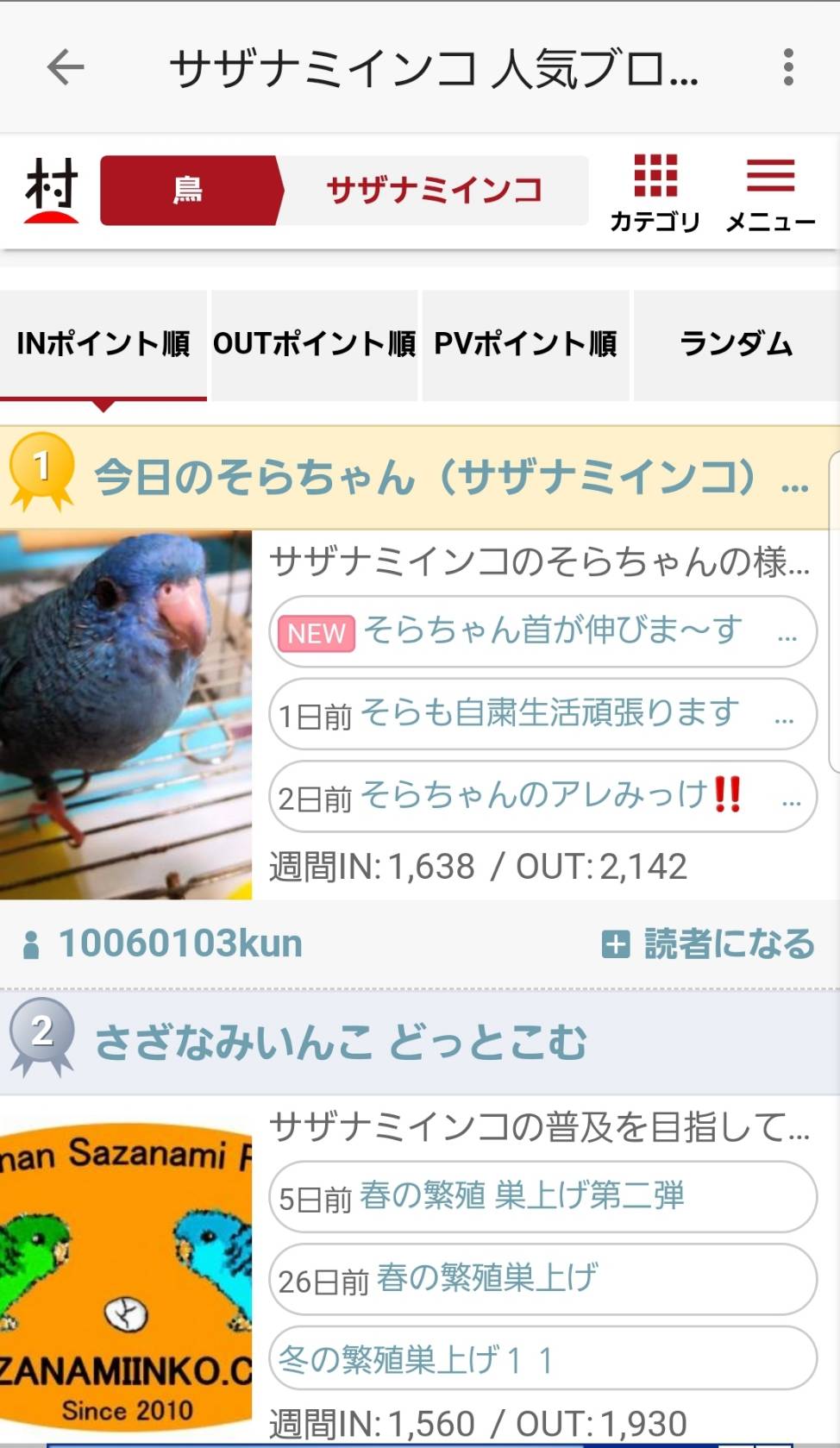The width and height of the screenshot is (840, 1448).
Task: View profile of 10060103kun
Action: [x=179, y=943]
